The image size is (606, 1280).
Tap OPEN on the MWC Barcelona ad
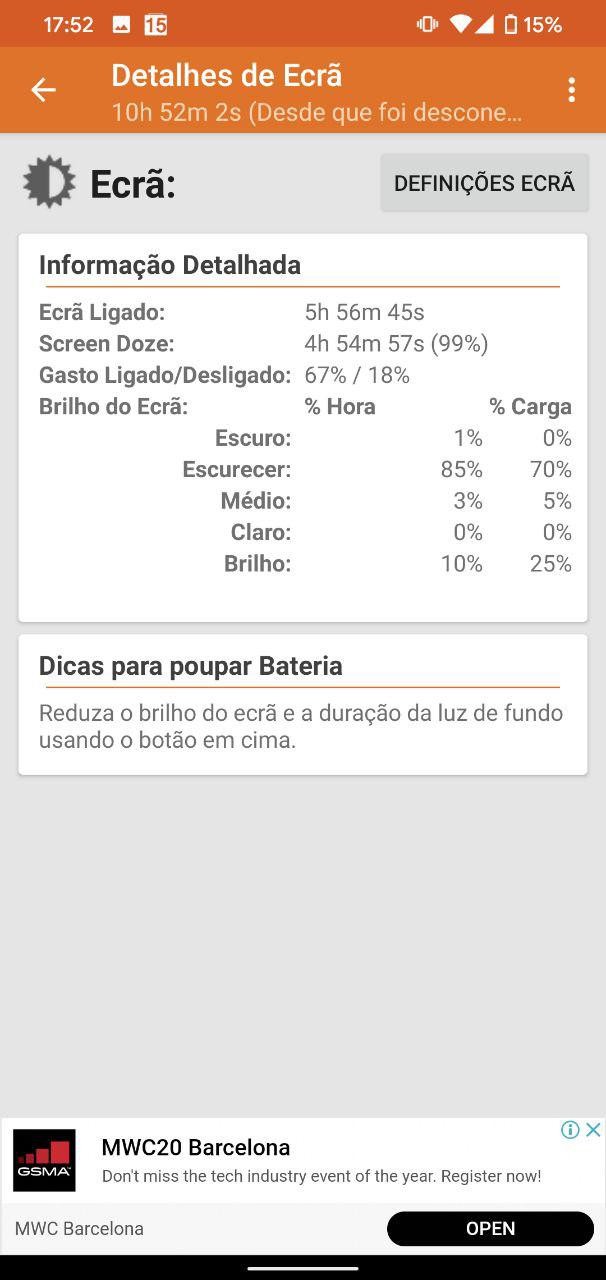click(x=490, y=1228)
